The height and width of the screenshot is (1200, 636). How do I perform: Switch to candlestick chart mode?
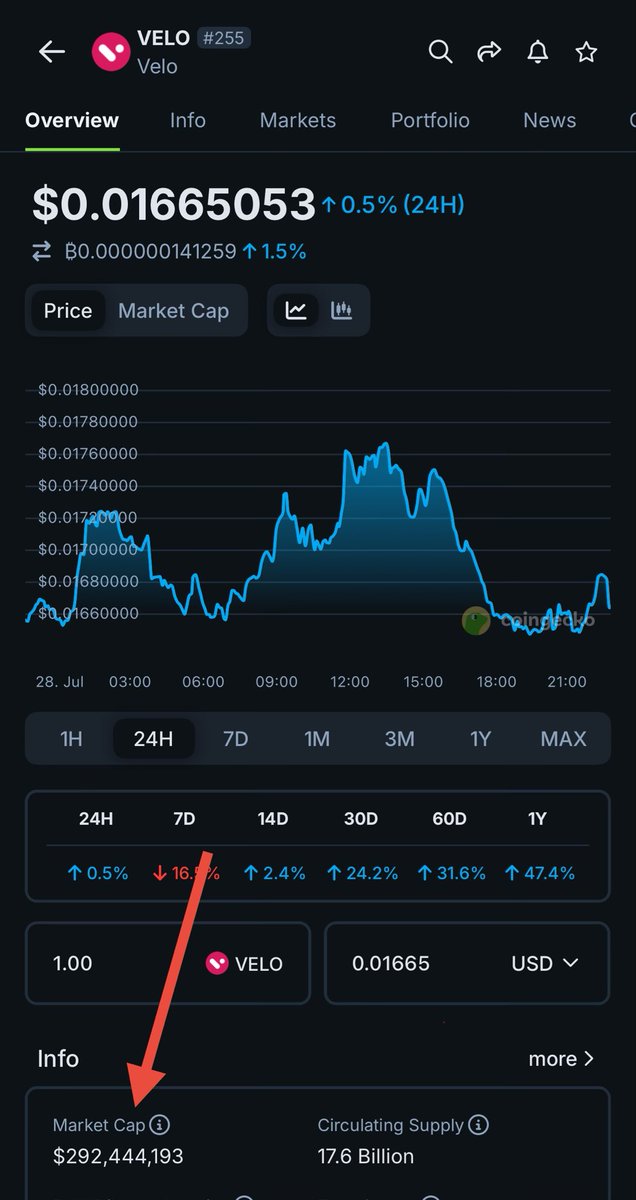click(342, 310)
